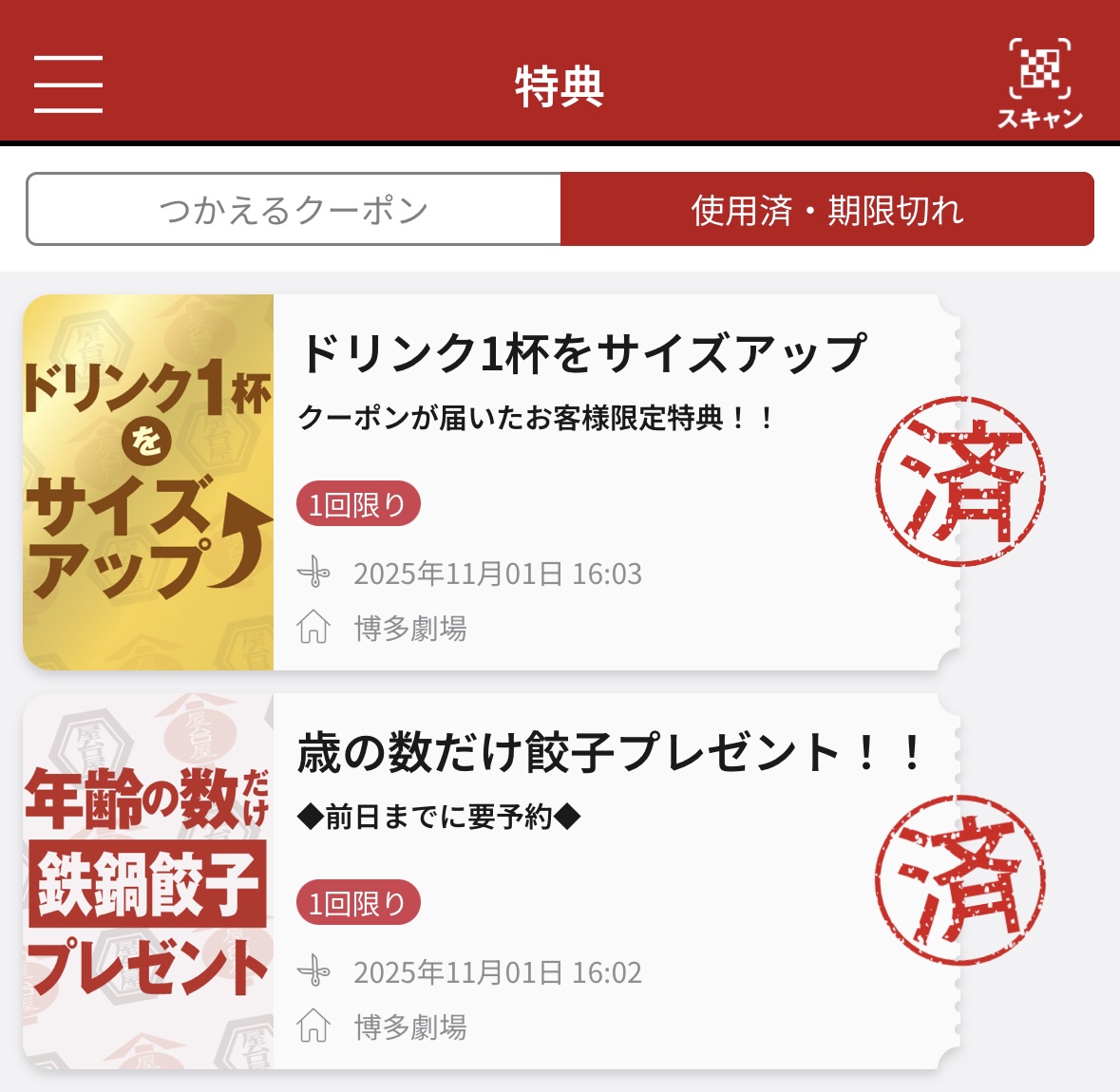
Task: Select the 使用済・期限切れ tab
Action: (x=826, y=210)
